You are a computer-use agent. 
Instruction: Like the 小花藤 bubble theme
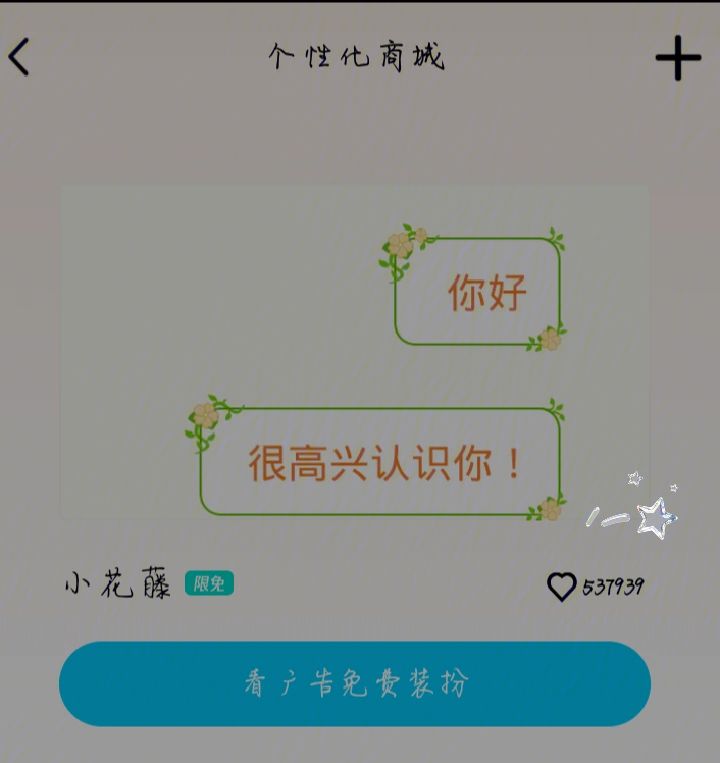click(x=562, y=586)
